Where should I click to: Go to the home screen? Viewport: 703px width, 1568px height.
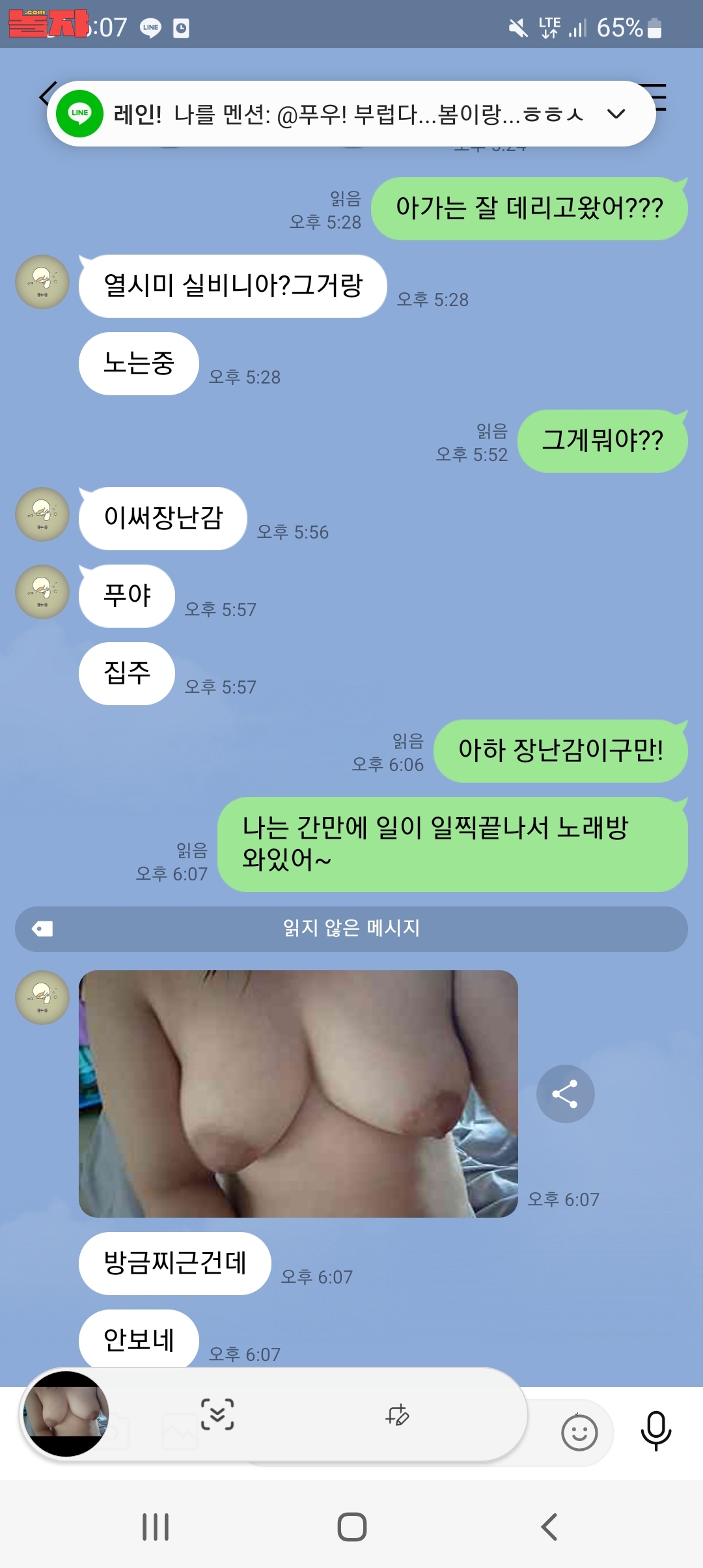pos(351,1527)
